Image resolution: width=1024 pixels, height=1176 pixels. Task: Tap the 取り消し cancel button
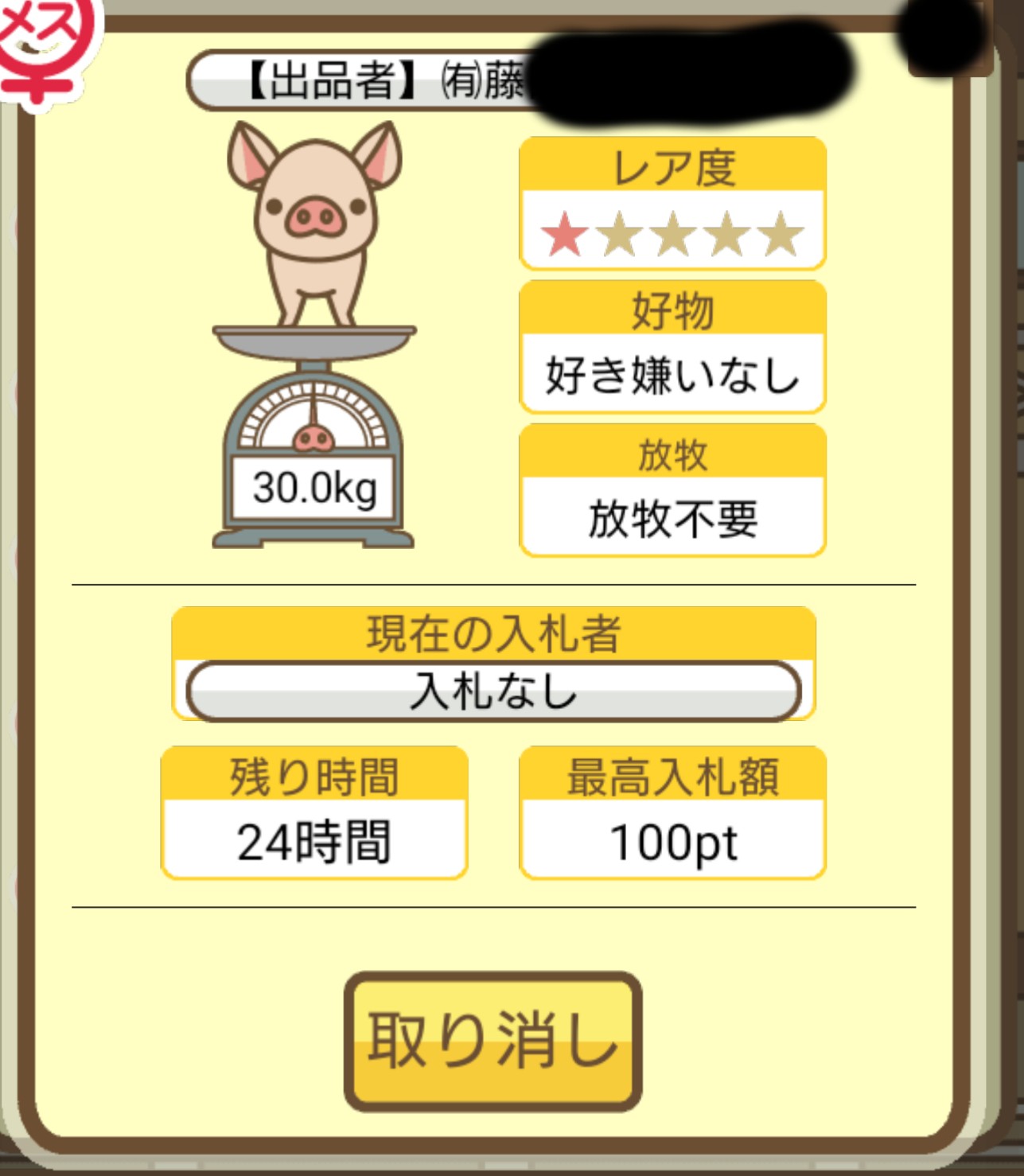[493, 1040]
